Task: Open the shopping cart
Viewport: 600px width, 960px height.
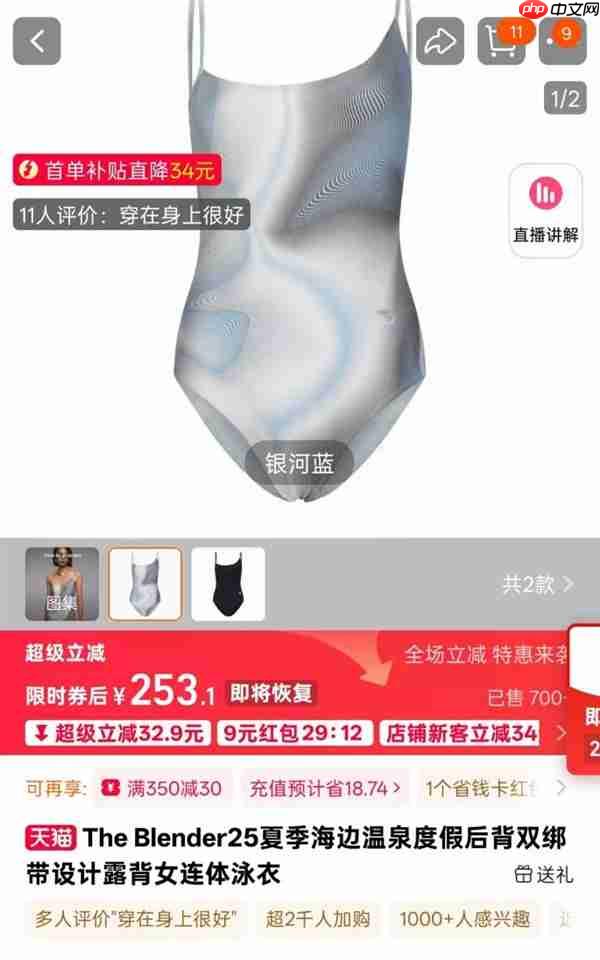Action: [x=500, y=41]
